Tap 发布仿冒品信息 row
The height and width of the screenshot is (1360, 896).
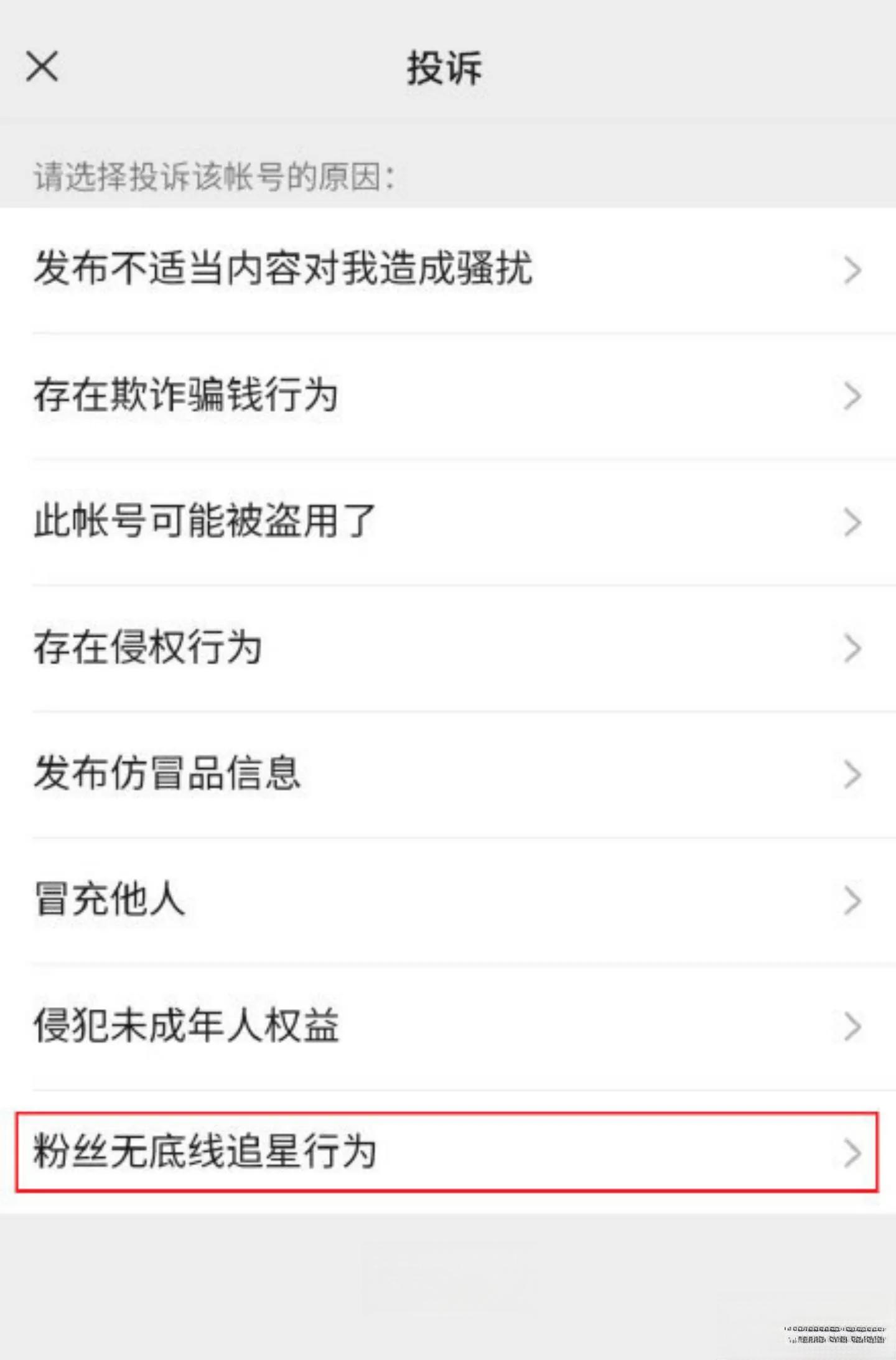(x=448, y=774)
